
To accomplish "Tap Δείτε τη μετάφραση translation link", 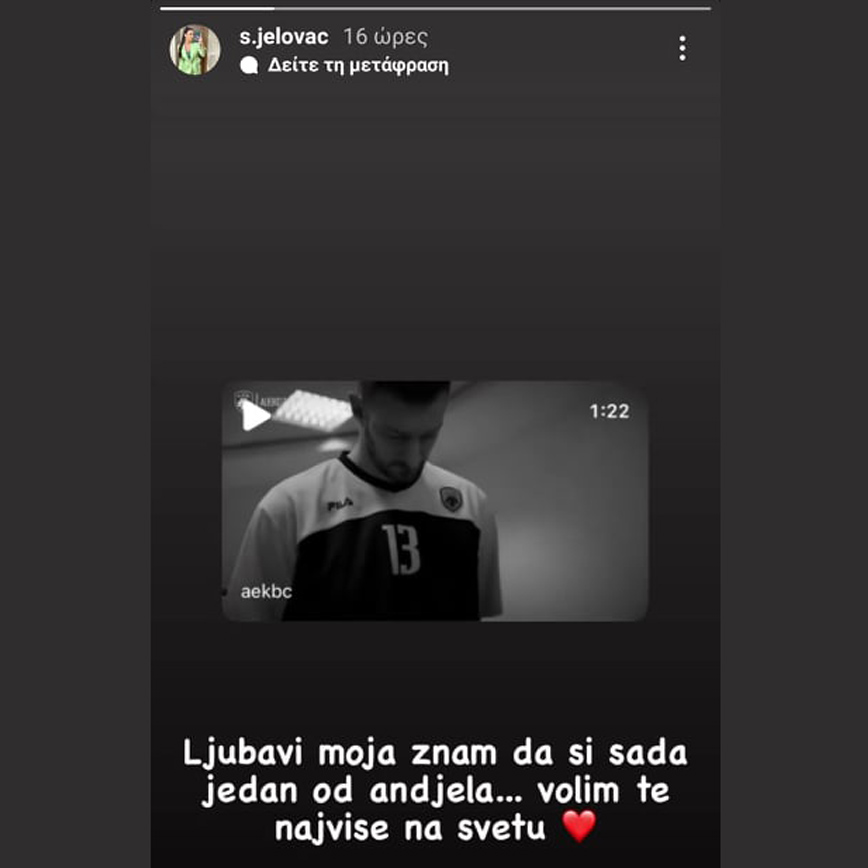I will coord(357,66).
